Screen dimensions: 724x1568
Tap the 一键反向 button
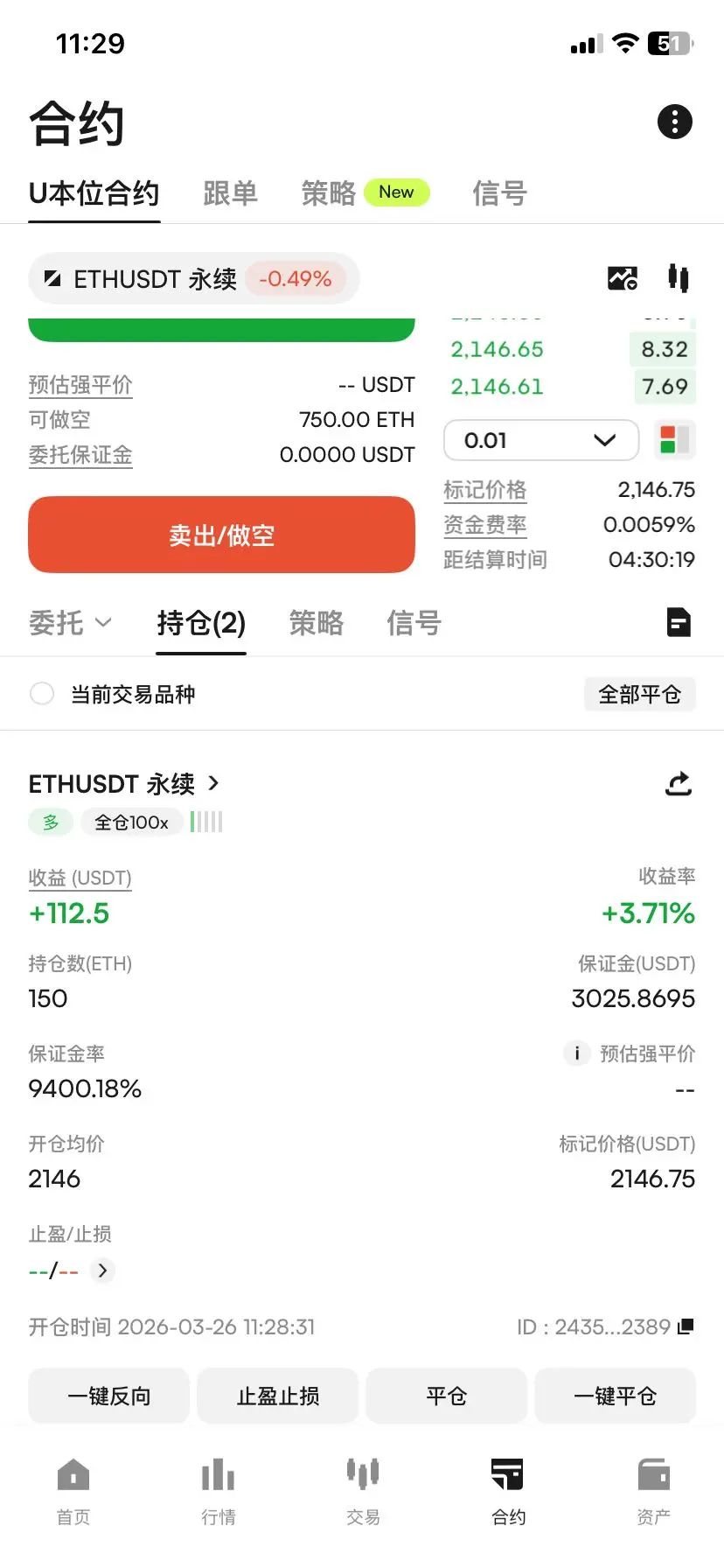(109, 1396)
